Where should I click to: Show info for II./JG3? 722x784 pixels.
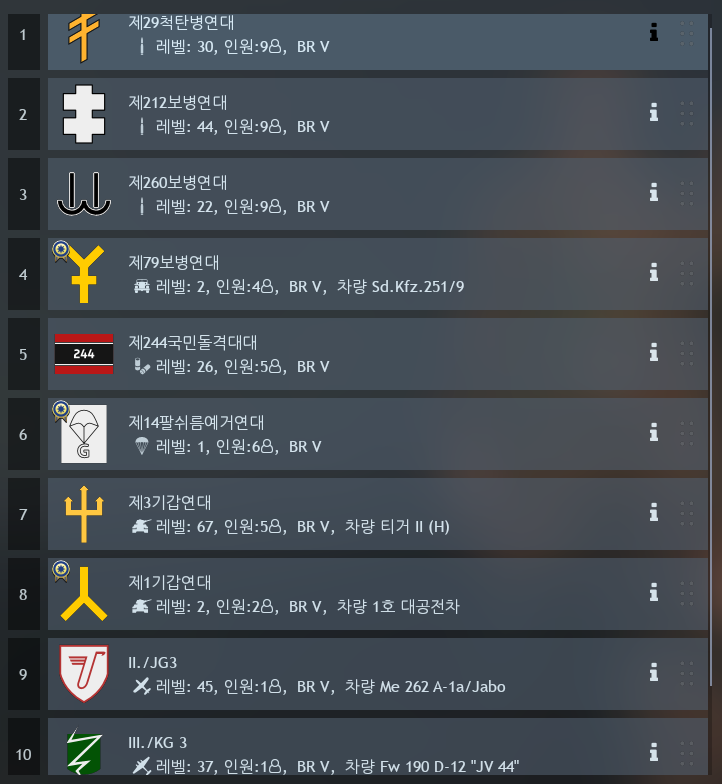pyautogui.click(x=654, y=673)
